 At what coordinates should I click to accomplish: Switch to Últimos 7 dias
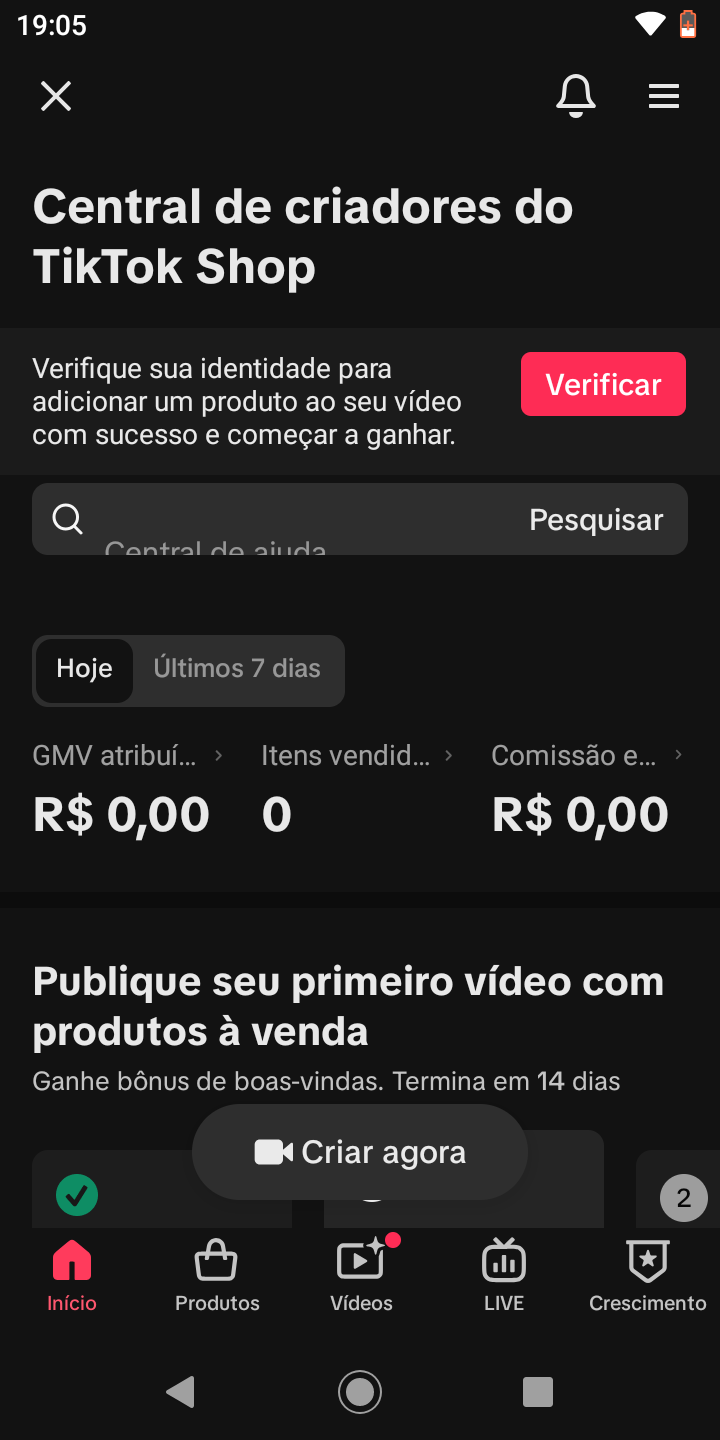[x=237, y=669]
